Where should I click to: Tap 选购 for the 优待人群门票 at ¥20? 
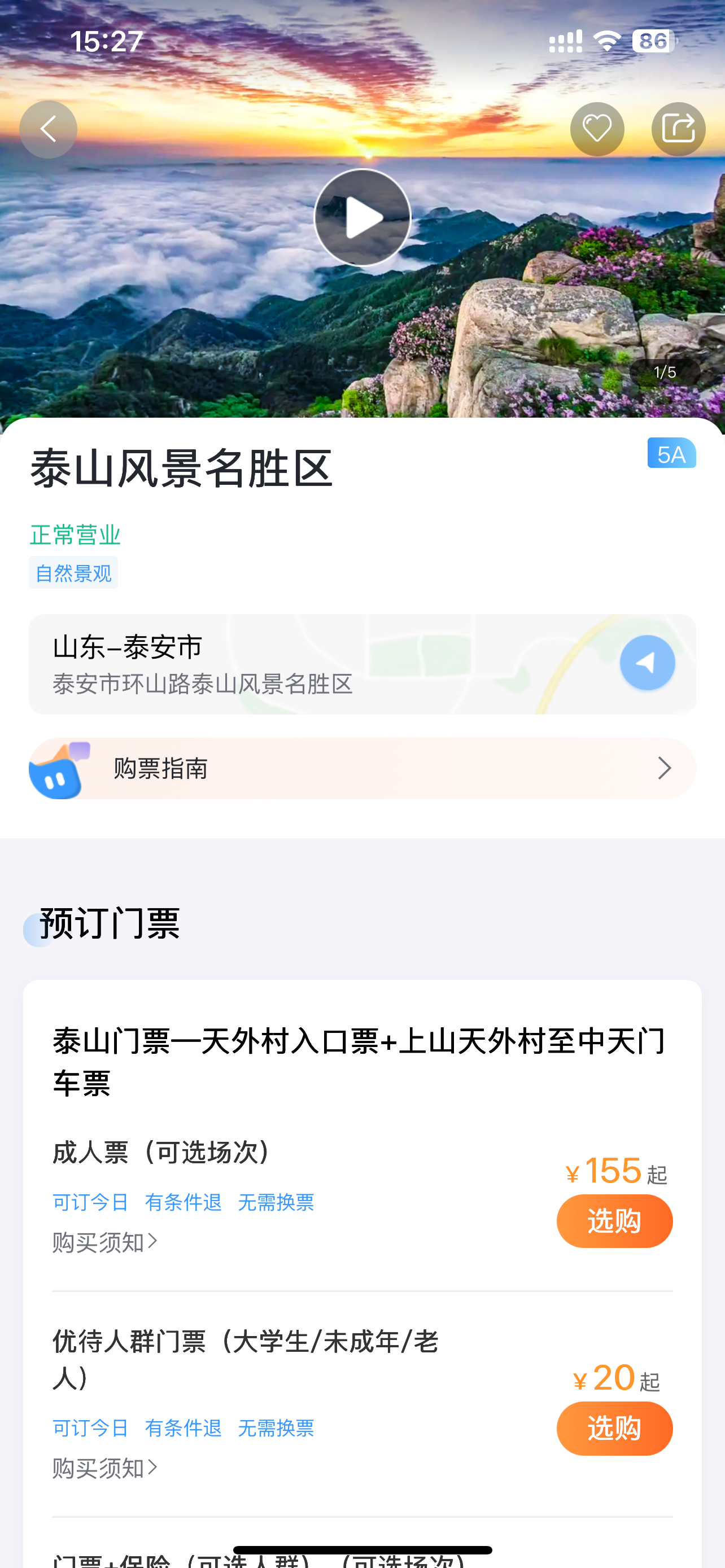[614, 1428]
